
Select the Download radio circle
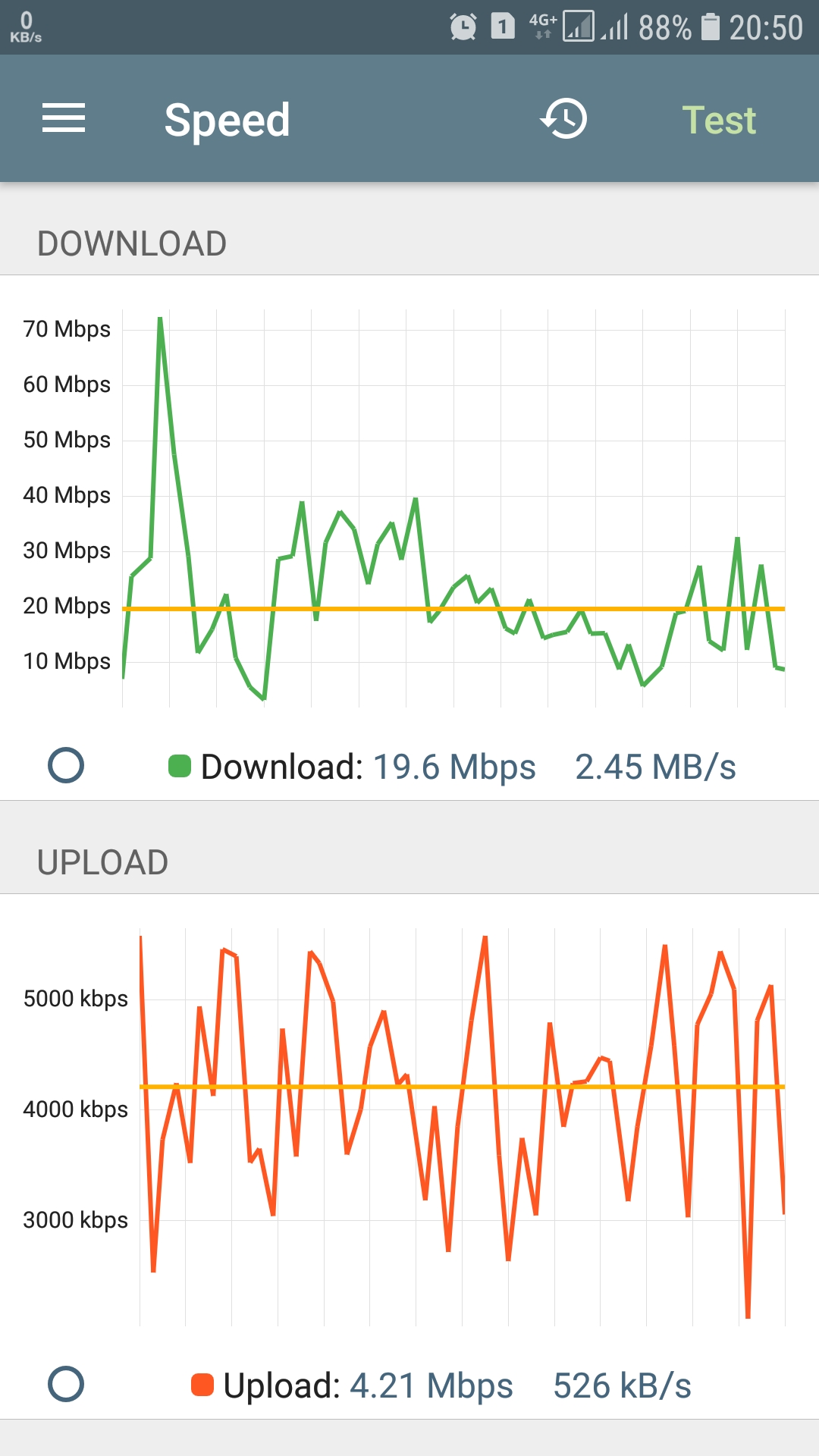click(66, 765)
